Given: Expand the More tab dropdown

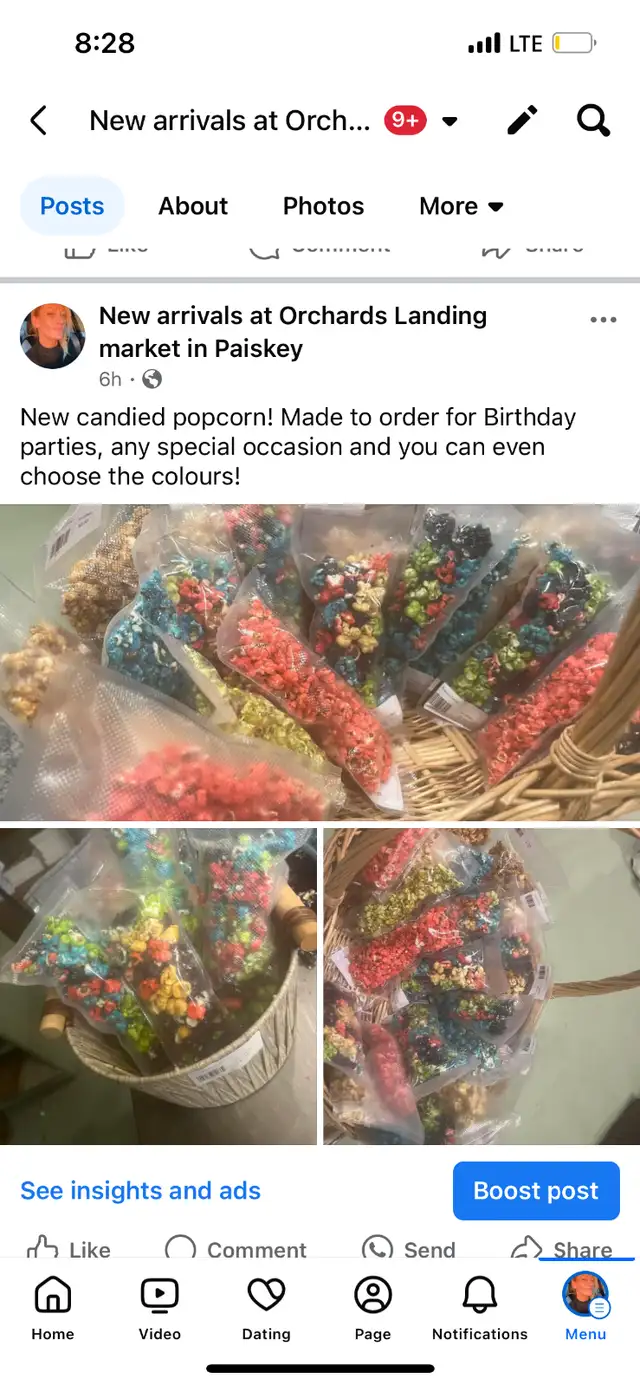Looking at the screenshot, I should (461, 206).
